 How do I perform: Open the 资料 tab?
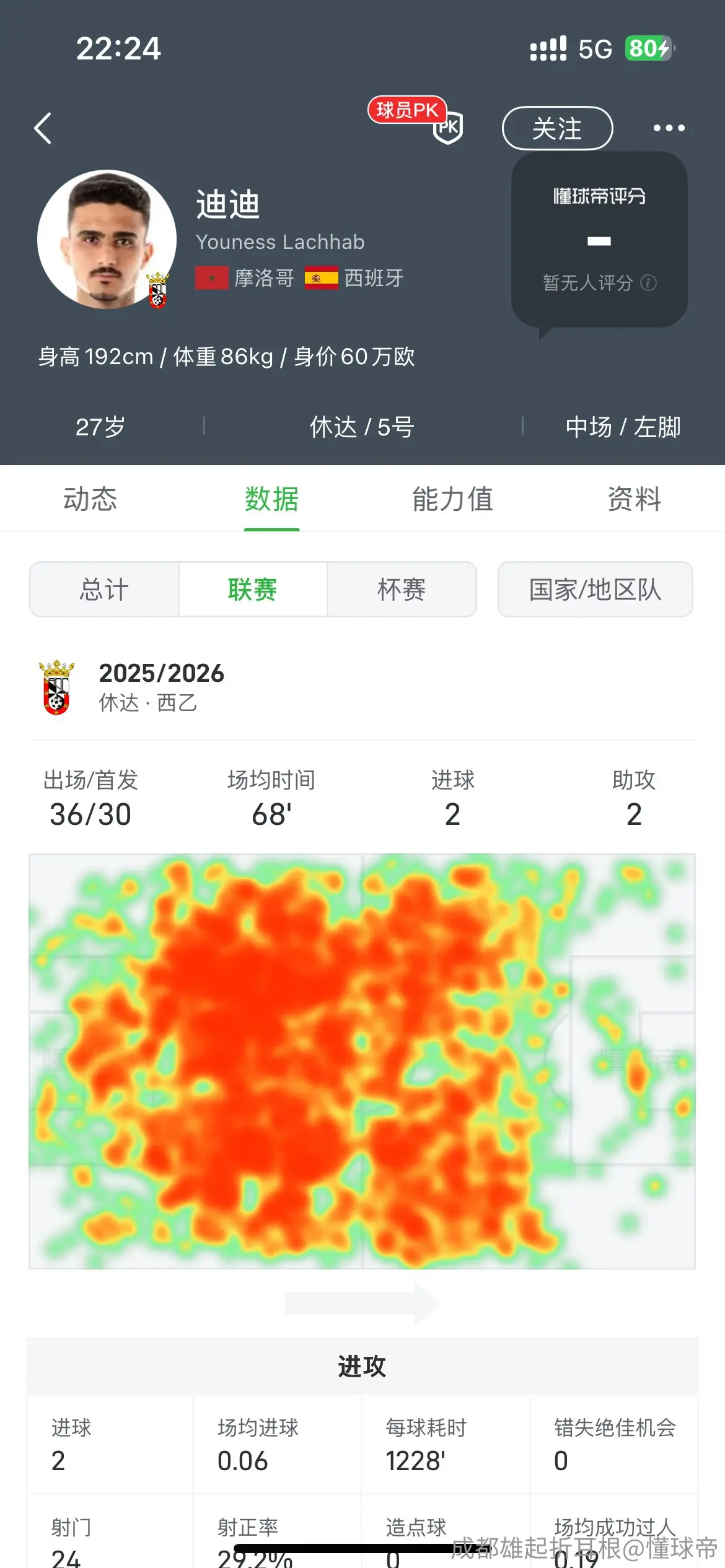coord(635,499)
